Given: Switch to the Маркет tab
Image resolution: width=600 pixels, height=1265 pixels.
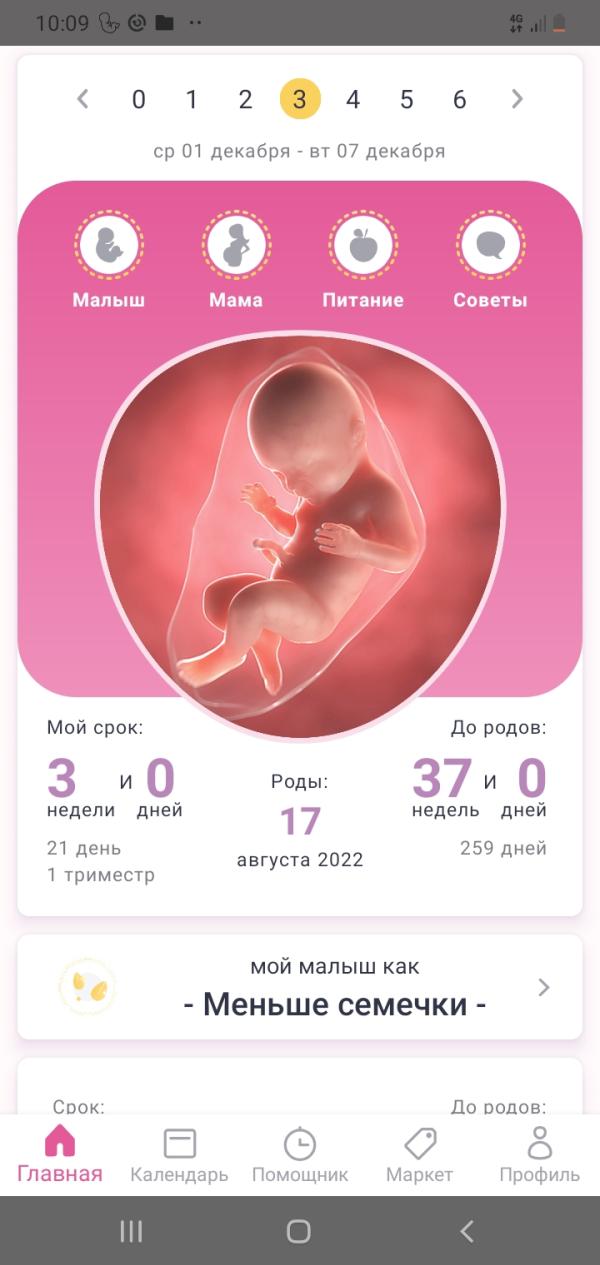Looking at the screenshot, I should tap(420, 1155).
